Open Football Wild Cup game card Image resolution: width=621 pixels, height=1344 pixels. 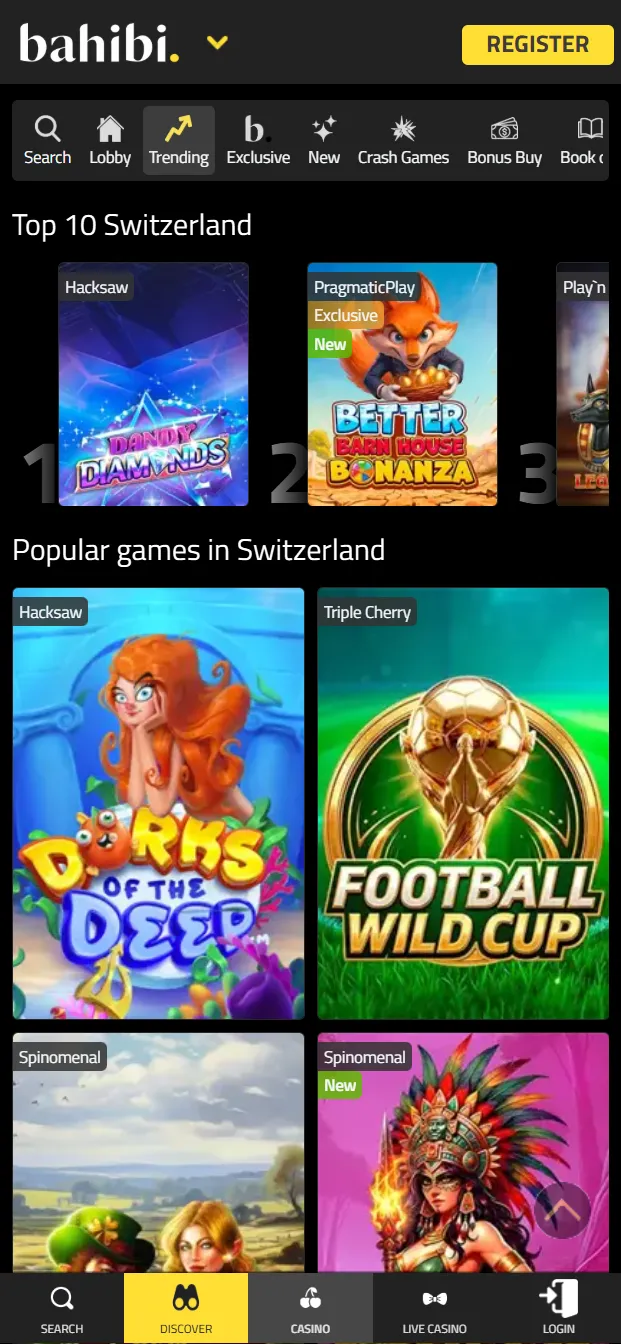(x=463, y=803)
